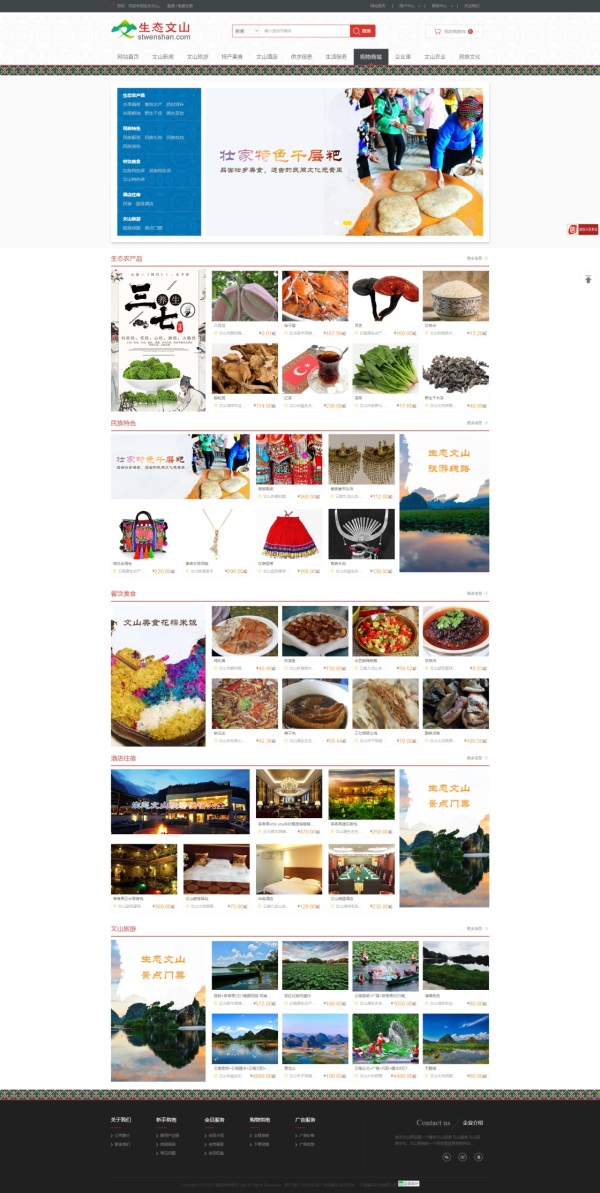This screenshot has height=1193, width=600.
Task: Tap the back-to-top arrow icon
Action: pyautogui.click(x=588, y=280)
